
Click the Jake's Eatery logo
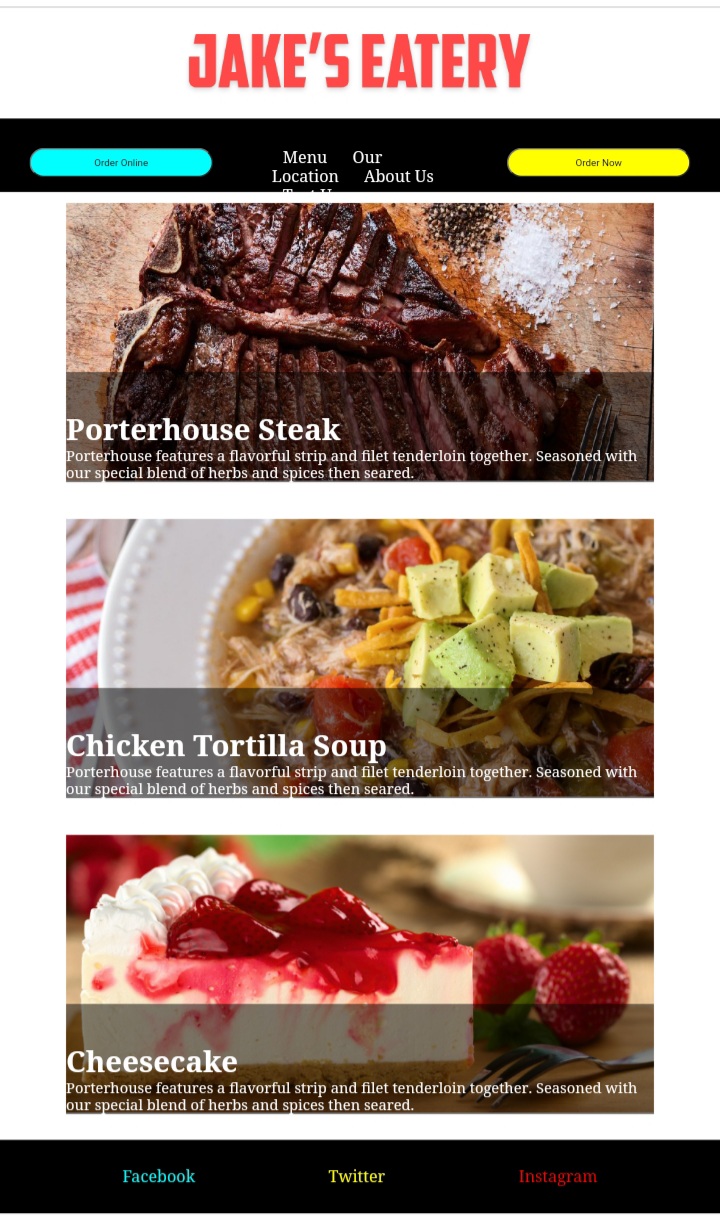point(358,62)
